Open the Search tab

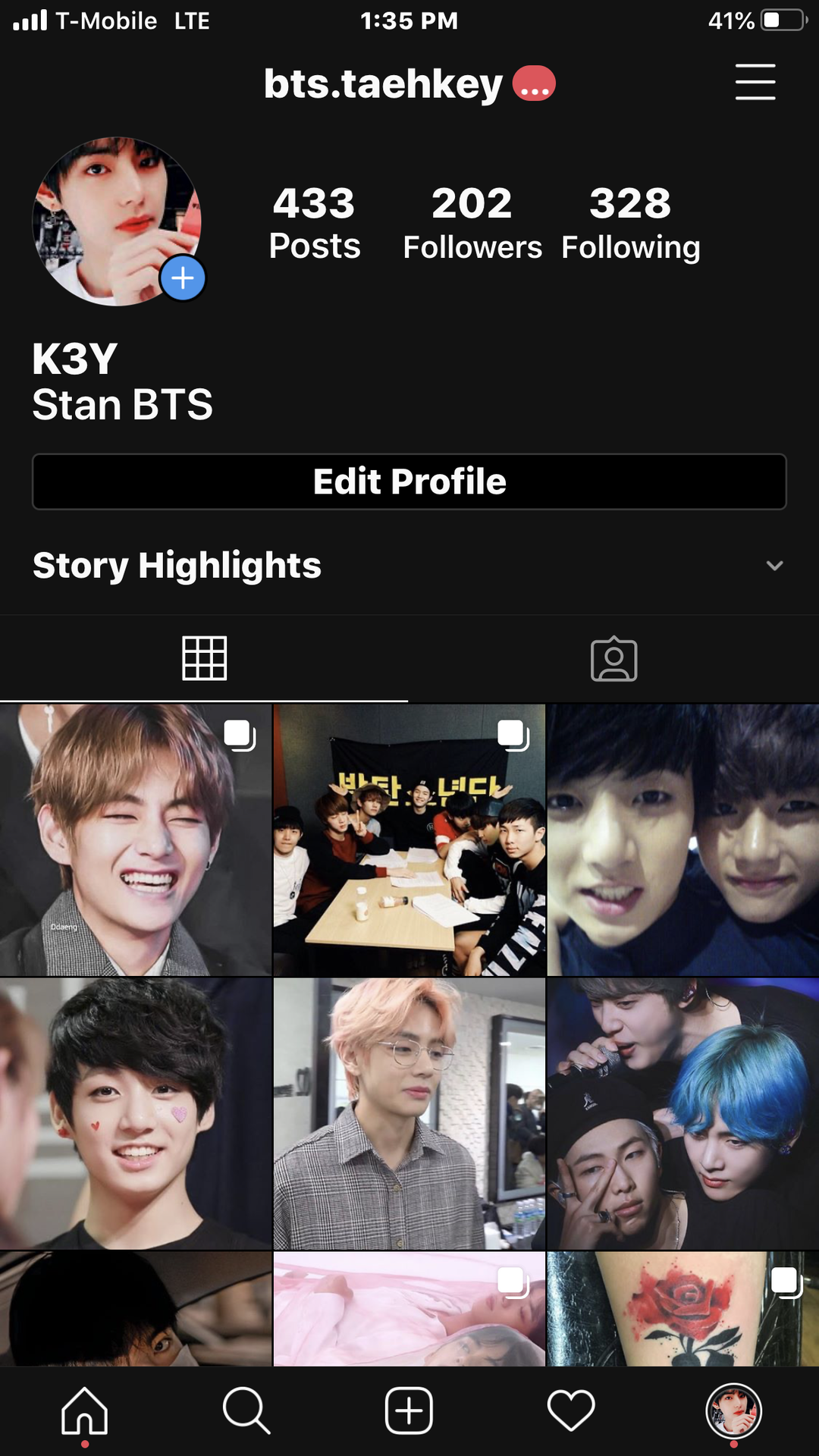246,1411
